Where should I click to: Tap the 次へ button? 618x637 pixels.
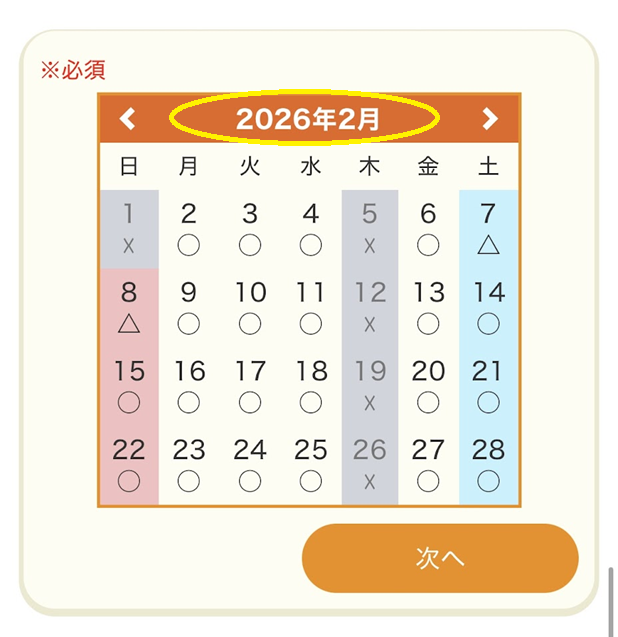pyautogui.click(x=440, y=558)
